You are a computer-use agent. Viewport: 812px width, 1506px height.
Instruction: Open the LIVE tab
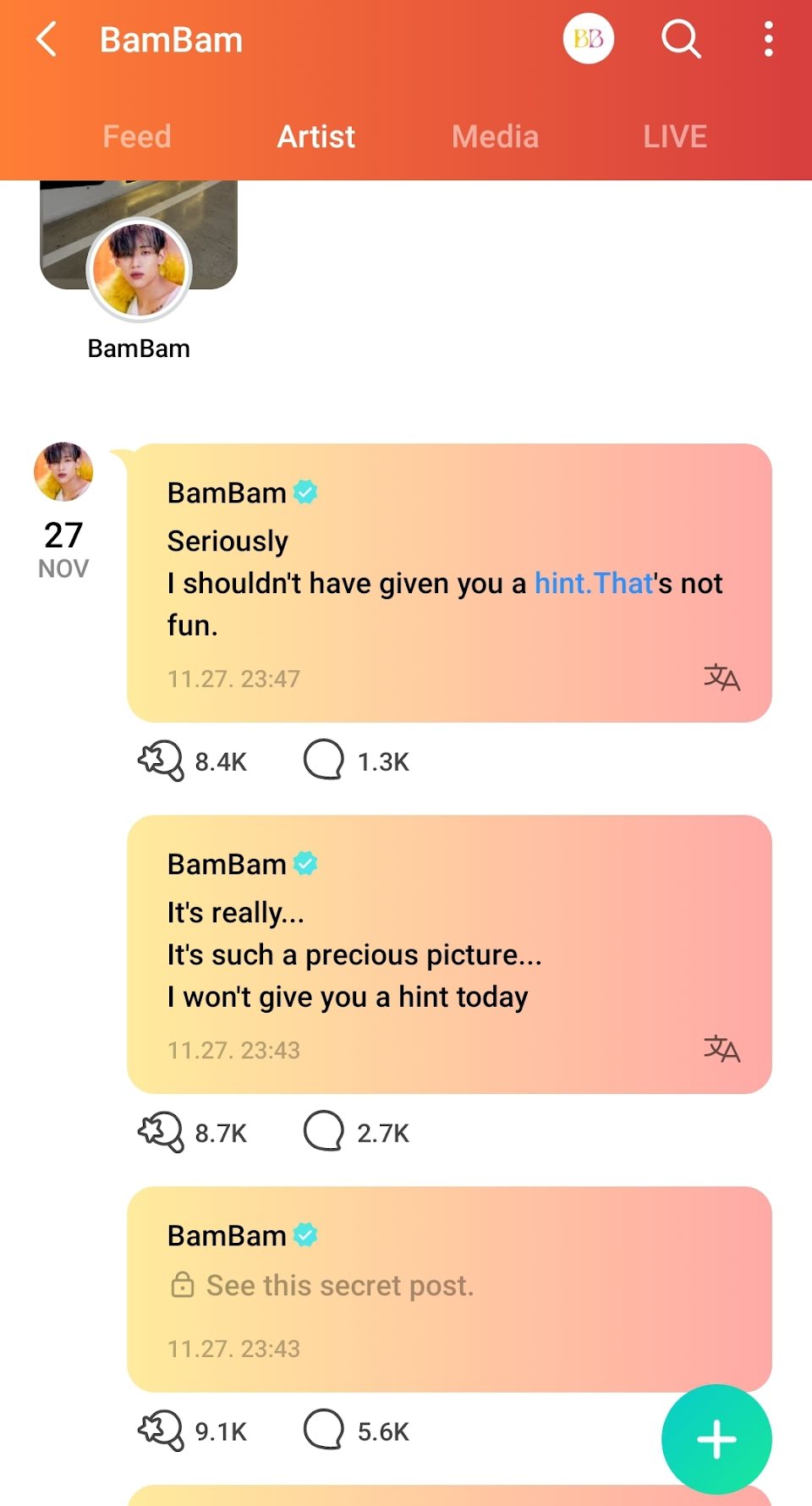pos(675,136)
